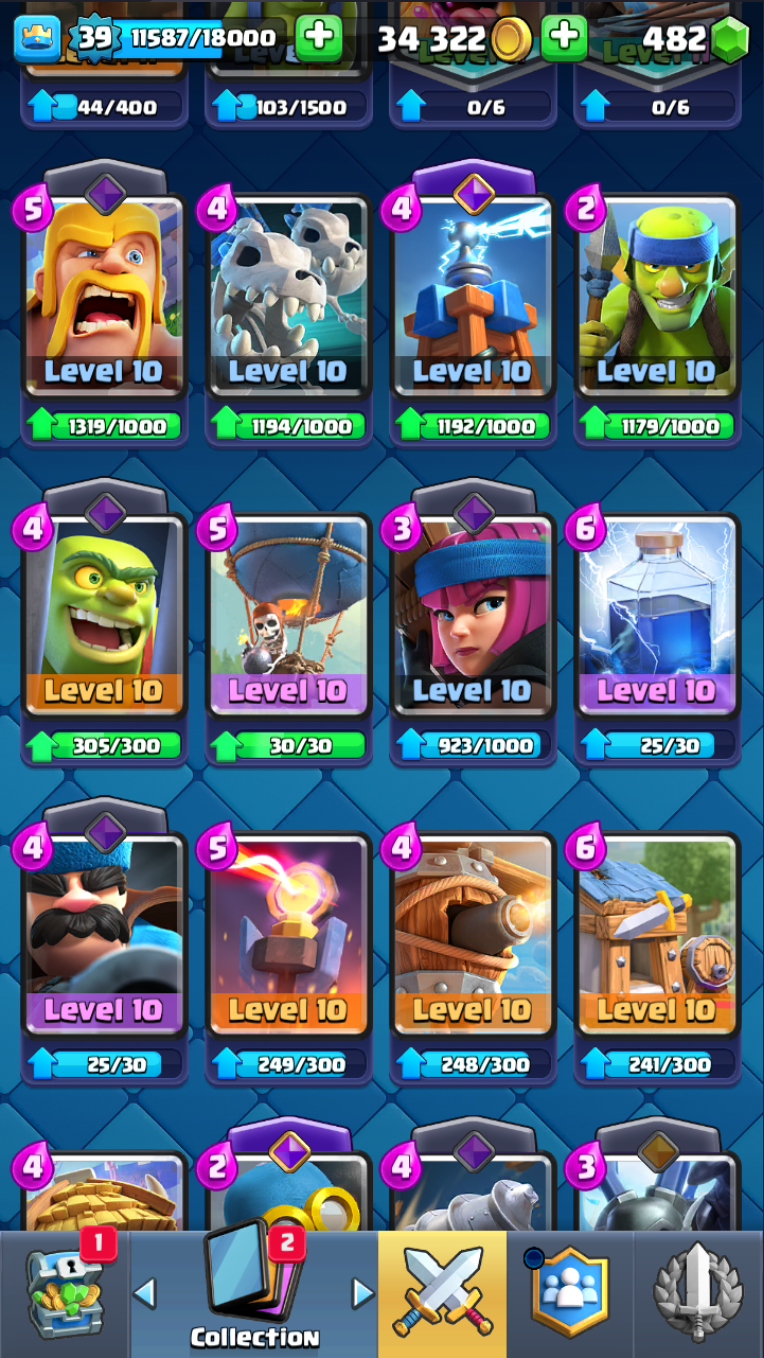This screenshot has height=1358, width=764.
Task: Select the Goblin Cage card with 305/300
Action: point(104,617)
